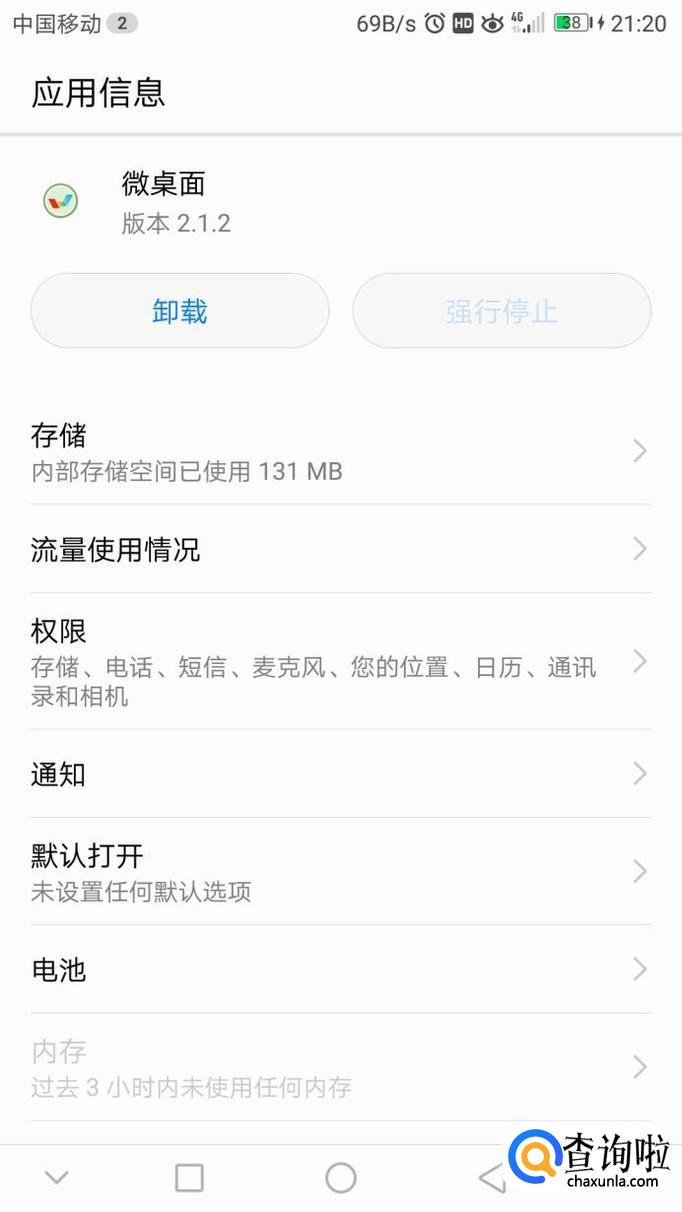Image resolution: width=682 pixels, height=1212 pixels.
Task: Open the 电池 battery row
Action: (x=340, y=969)
